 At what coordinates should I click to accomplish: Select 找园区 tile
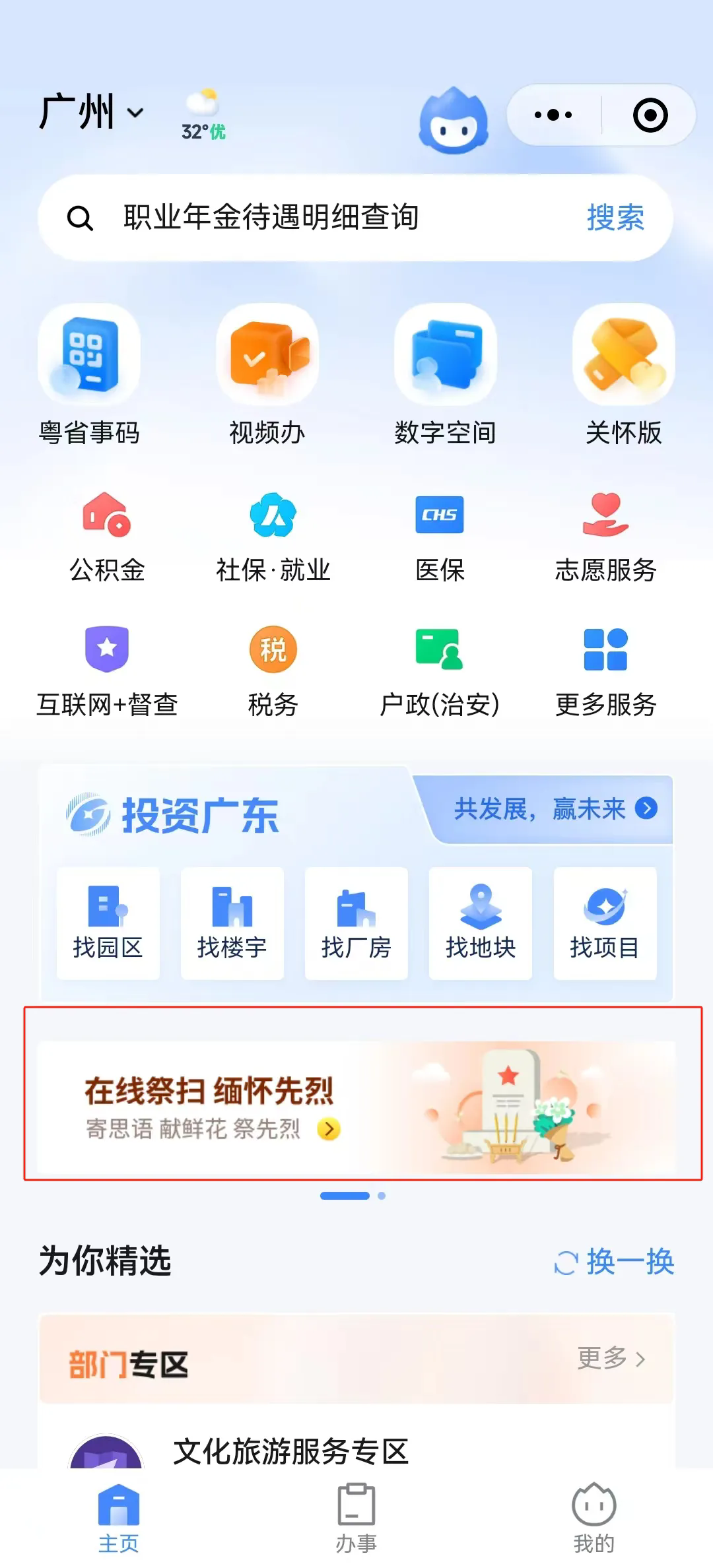[108, 923]
